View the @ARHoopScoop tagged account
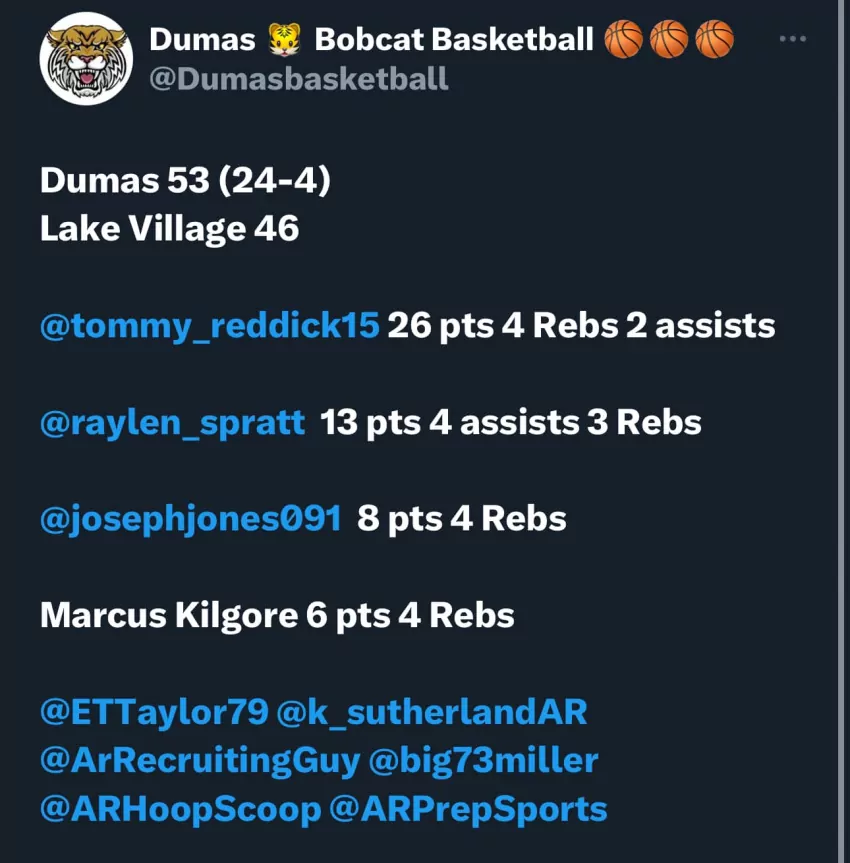 pyautogui.click(x=181, y=809)
